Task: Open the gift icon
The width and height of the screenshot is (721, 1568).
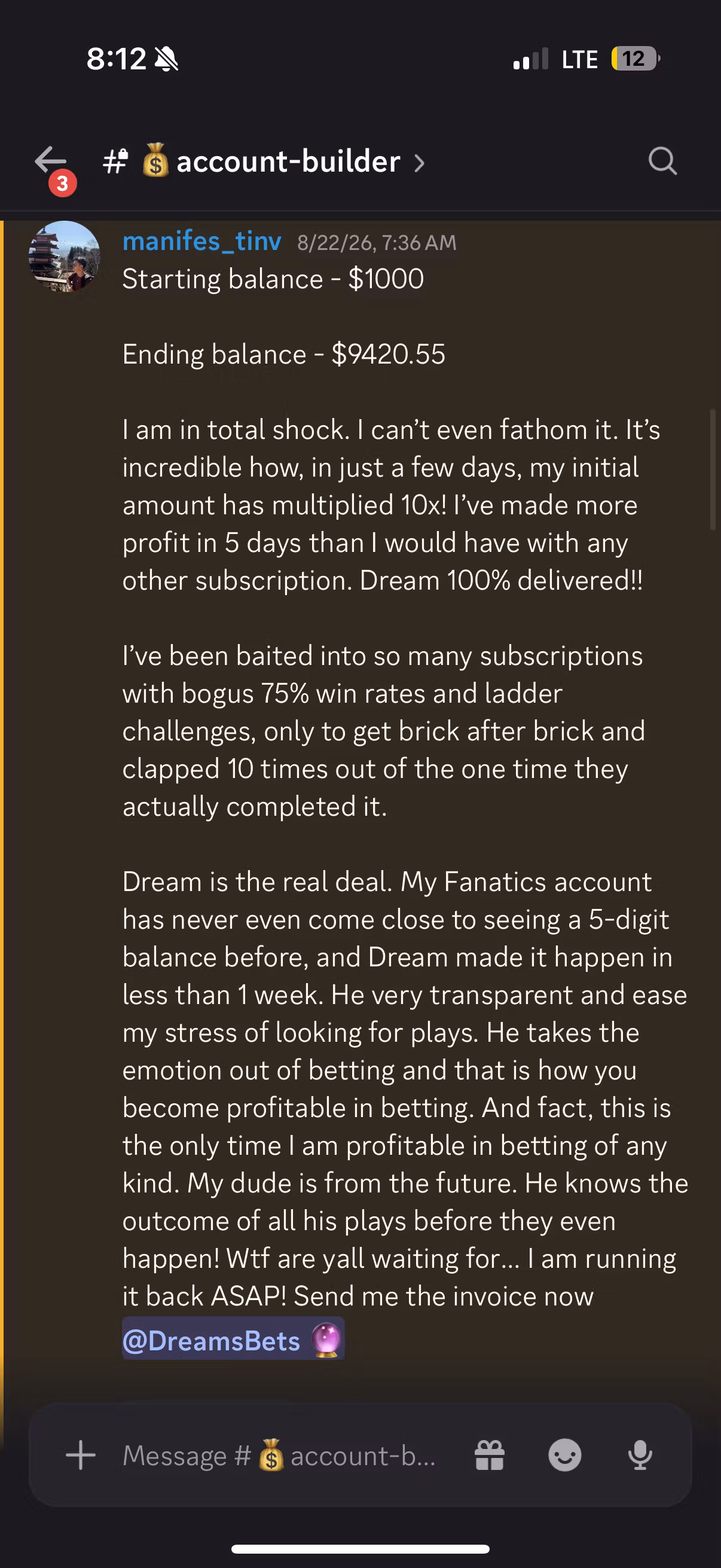Action: tap(490, 1456)
